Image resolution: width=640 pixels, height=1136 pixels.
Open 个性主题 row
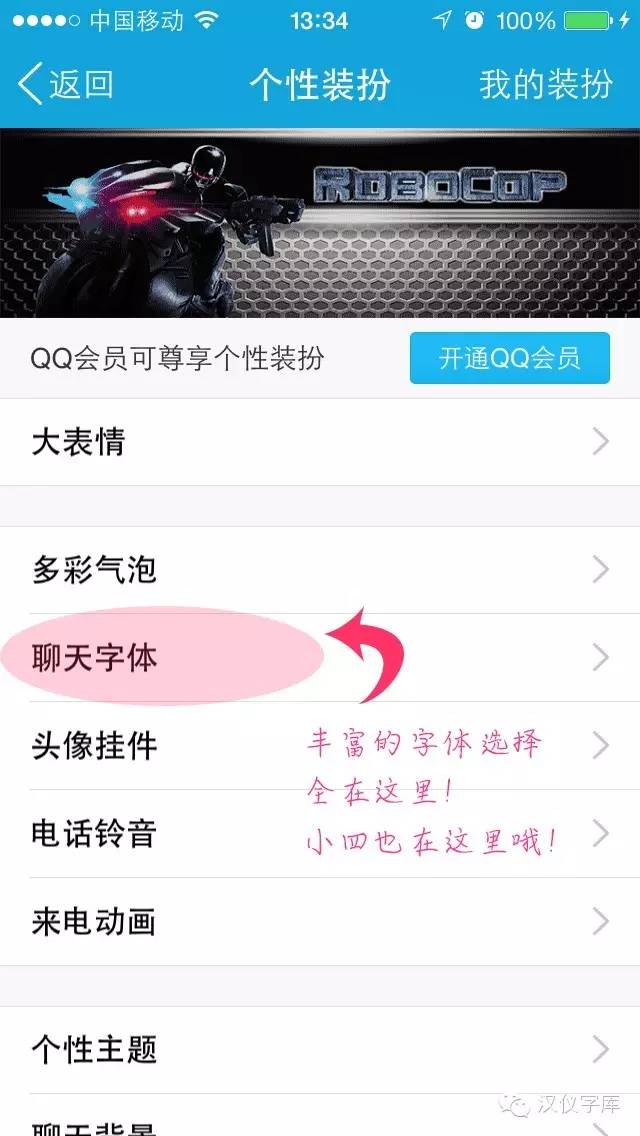point(320,1050)
